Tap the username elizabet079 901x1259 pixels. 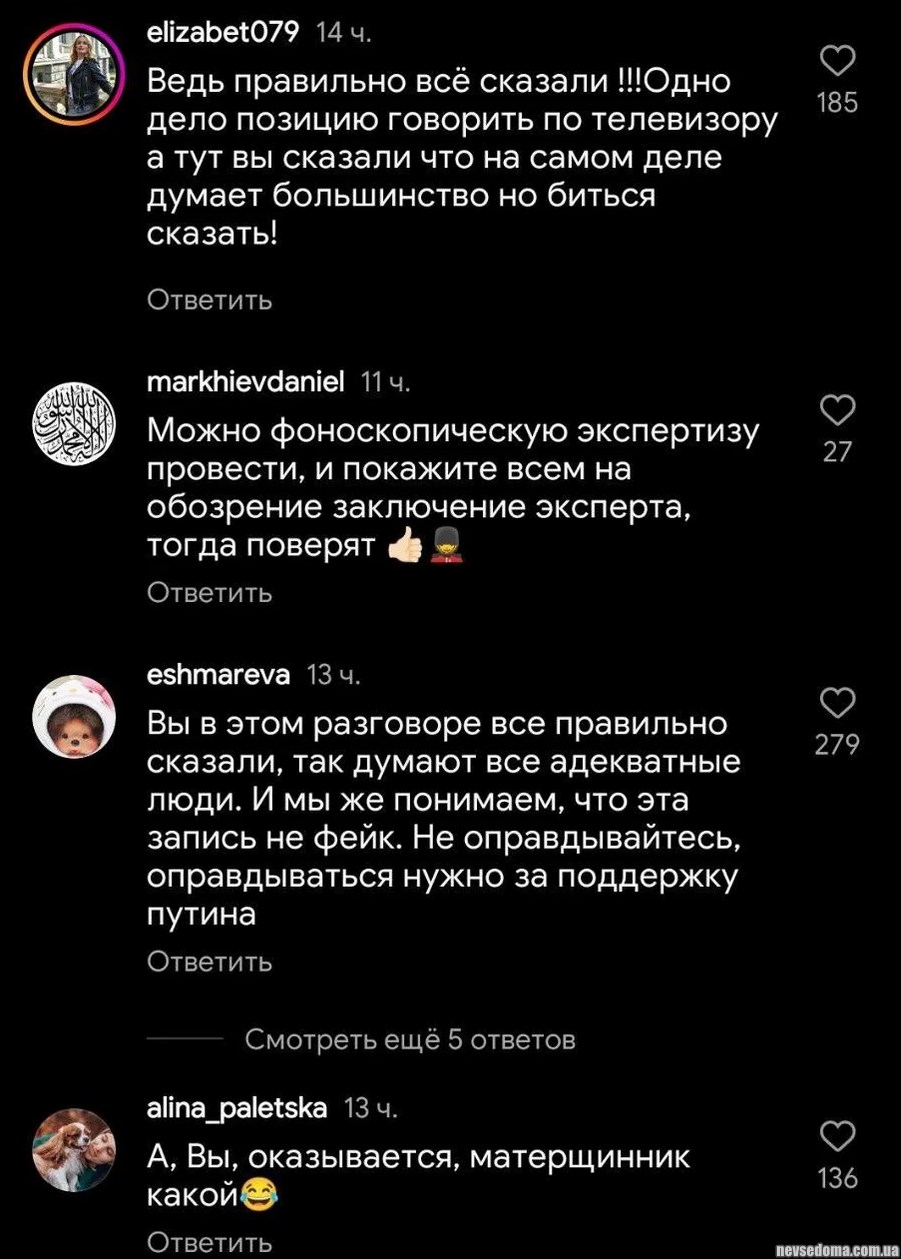coord(222,32)
